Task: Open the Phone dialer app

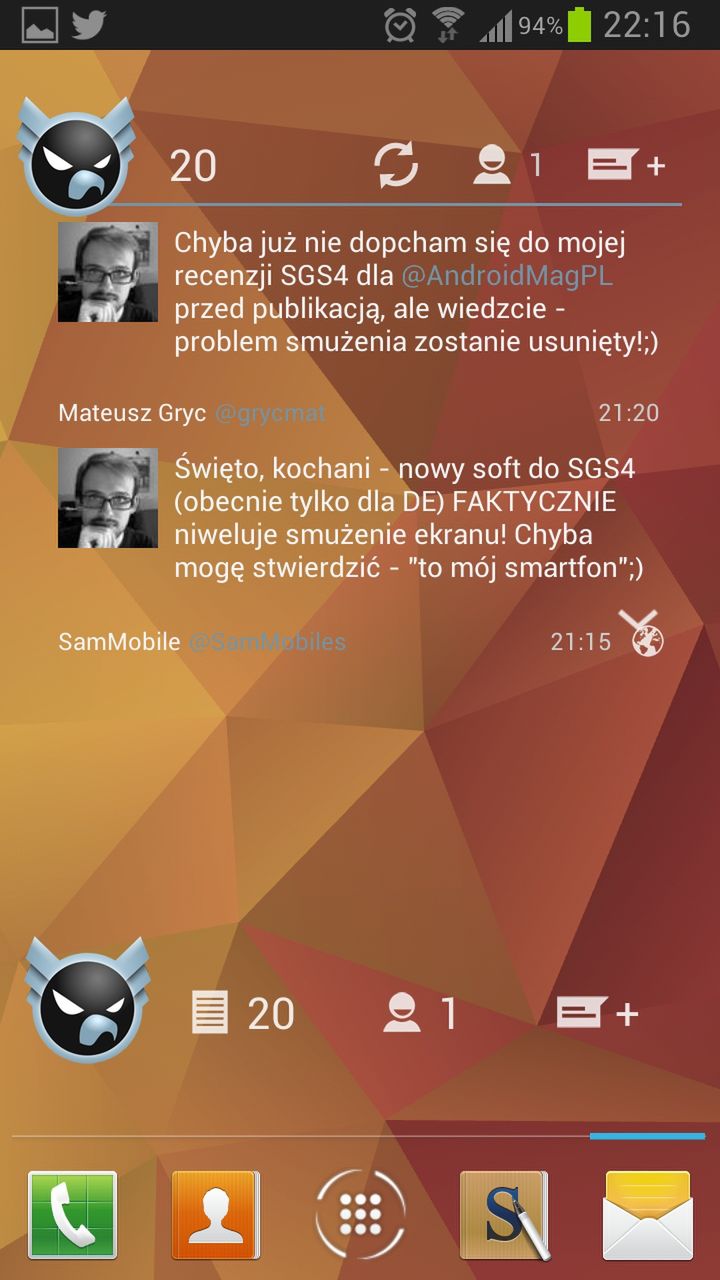Action: (x=72, y=1214)
